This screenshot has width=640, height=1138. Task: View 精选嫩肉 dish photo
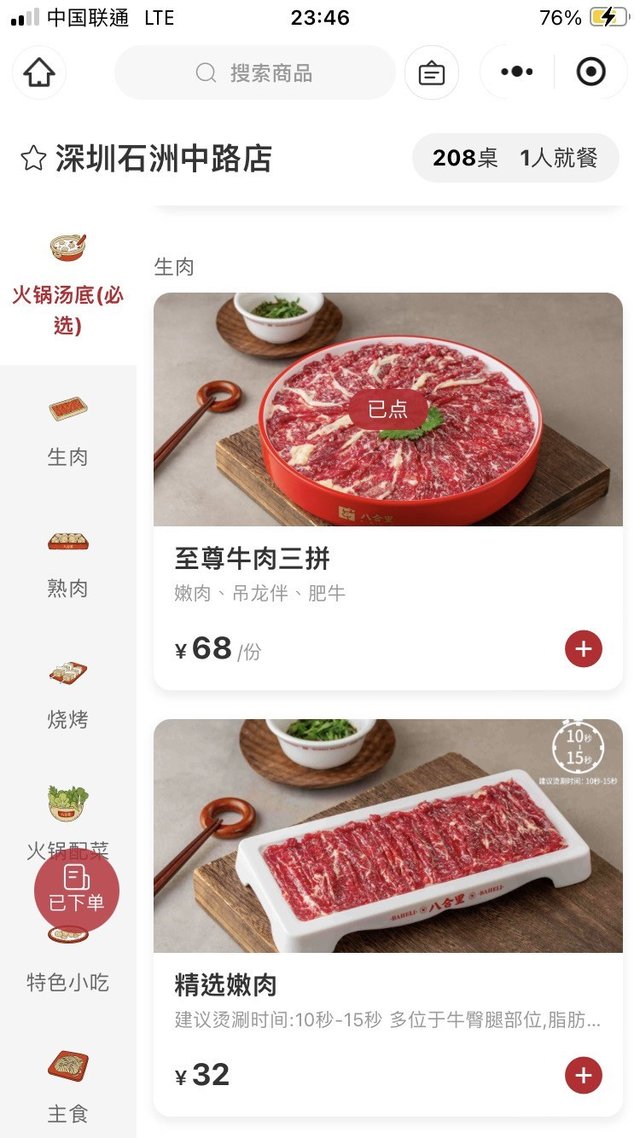coord(388,836)
